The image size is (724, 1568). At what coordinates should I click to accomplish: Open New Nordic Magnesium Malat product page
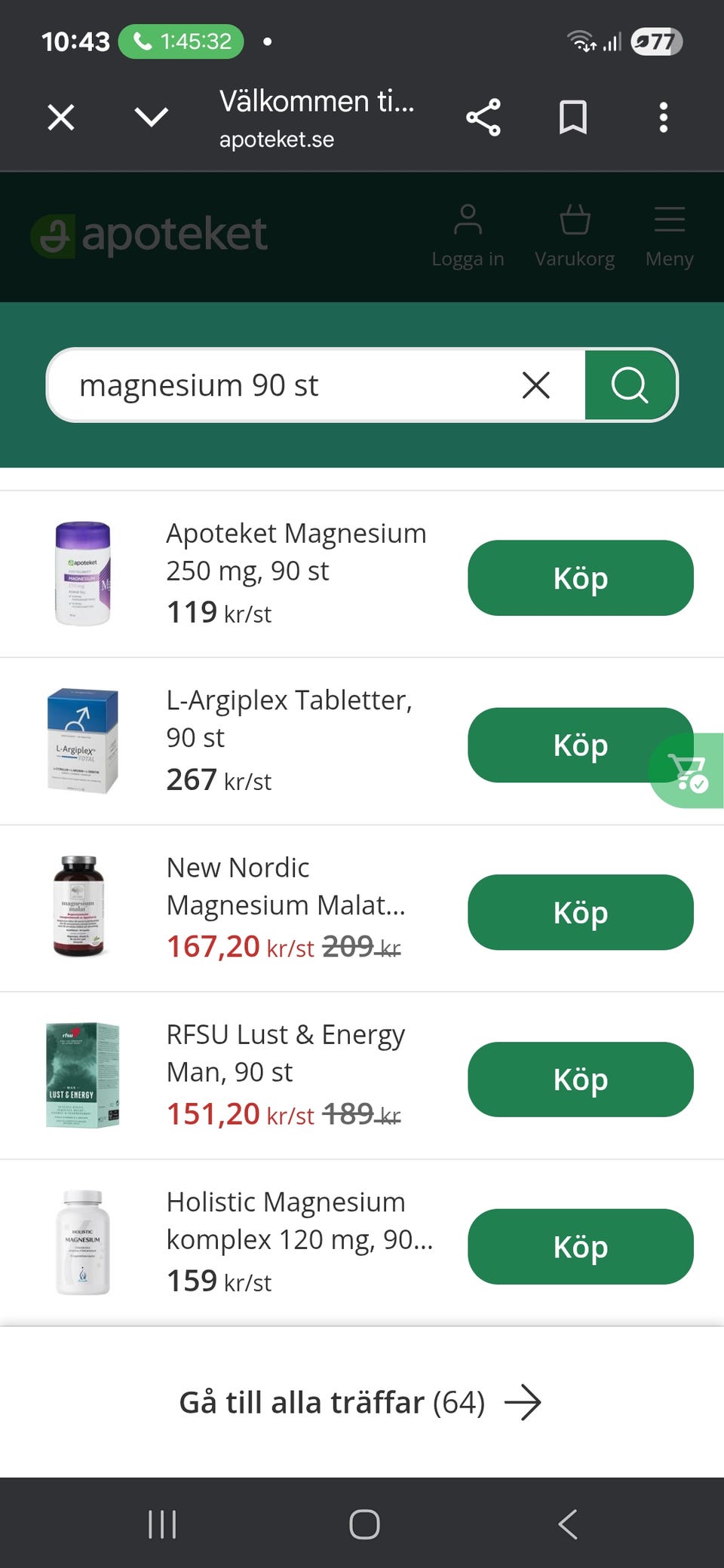[285, 887]
